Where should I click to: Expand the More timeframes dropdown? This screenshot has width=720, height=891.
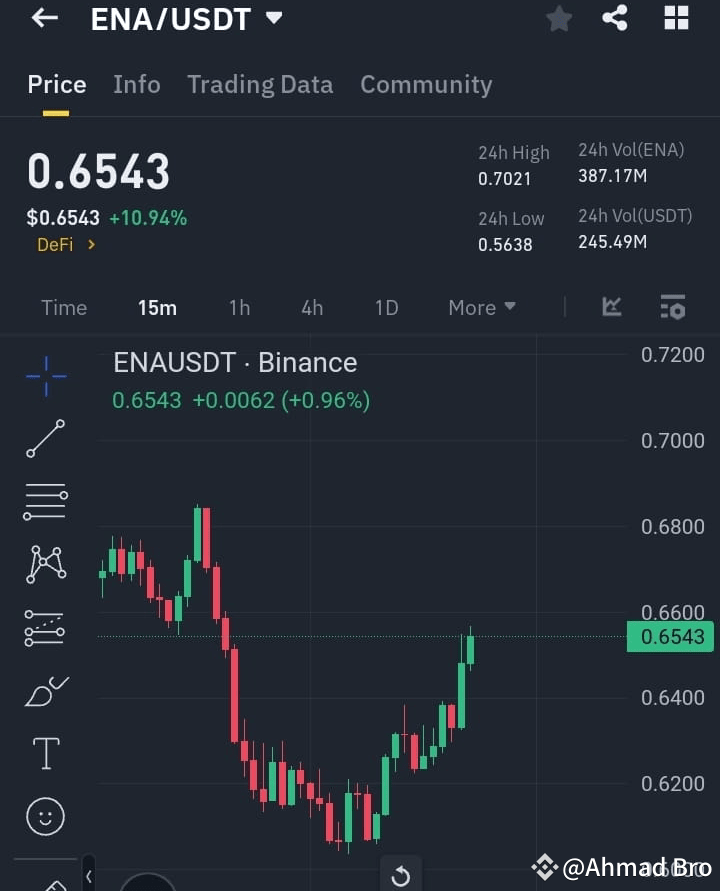click(x=481, y=307)
